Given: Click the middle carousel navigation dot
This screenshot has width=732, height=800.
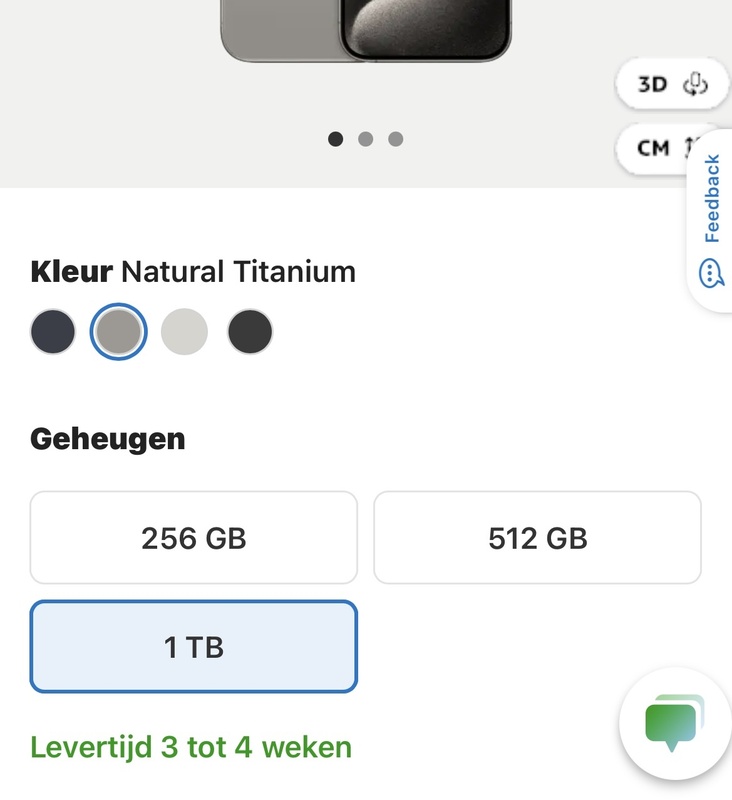Looking at the screenshot, I should tap(366, 140).
